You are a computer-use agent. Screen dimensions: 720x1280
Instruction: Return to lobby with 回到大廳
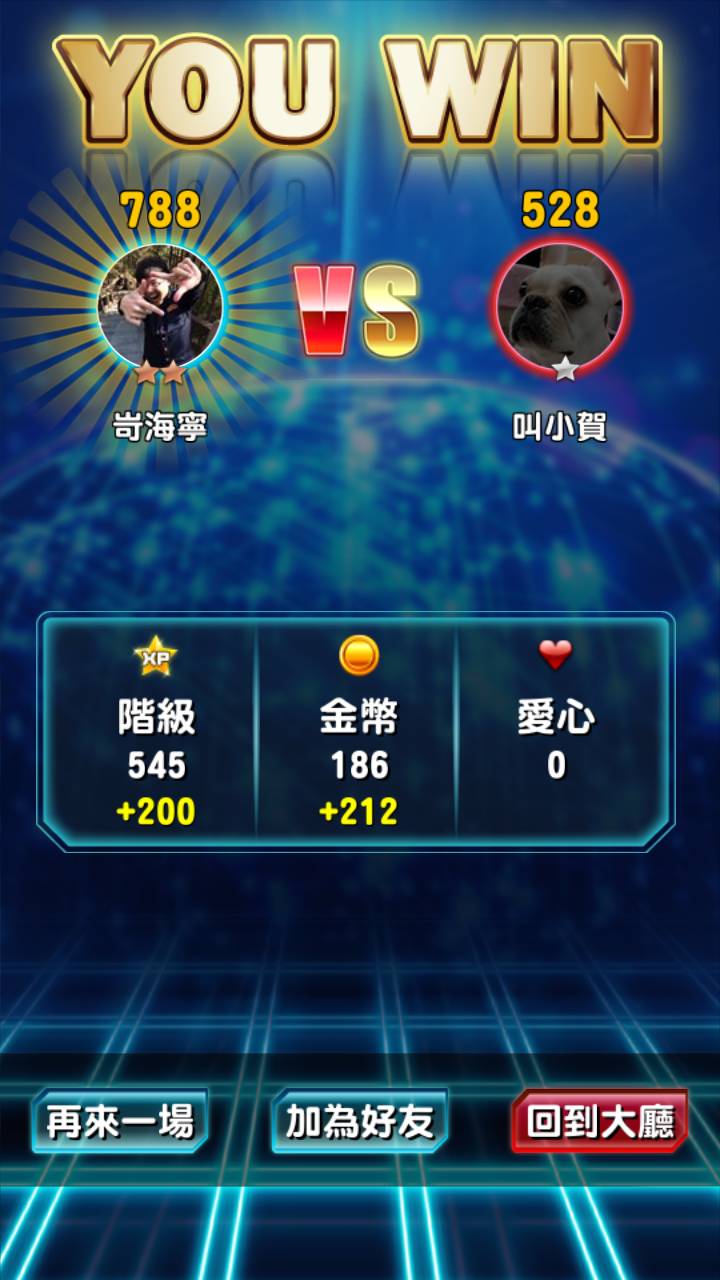point(600,1121)
